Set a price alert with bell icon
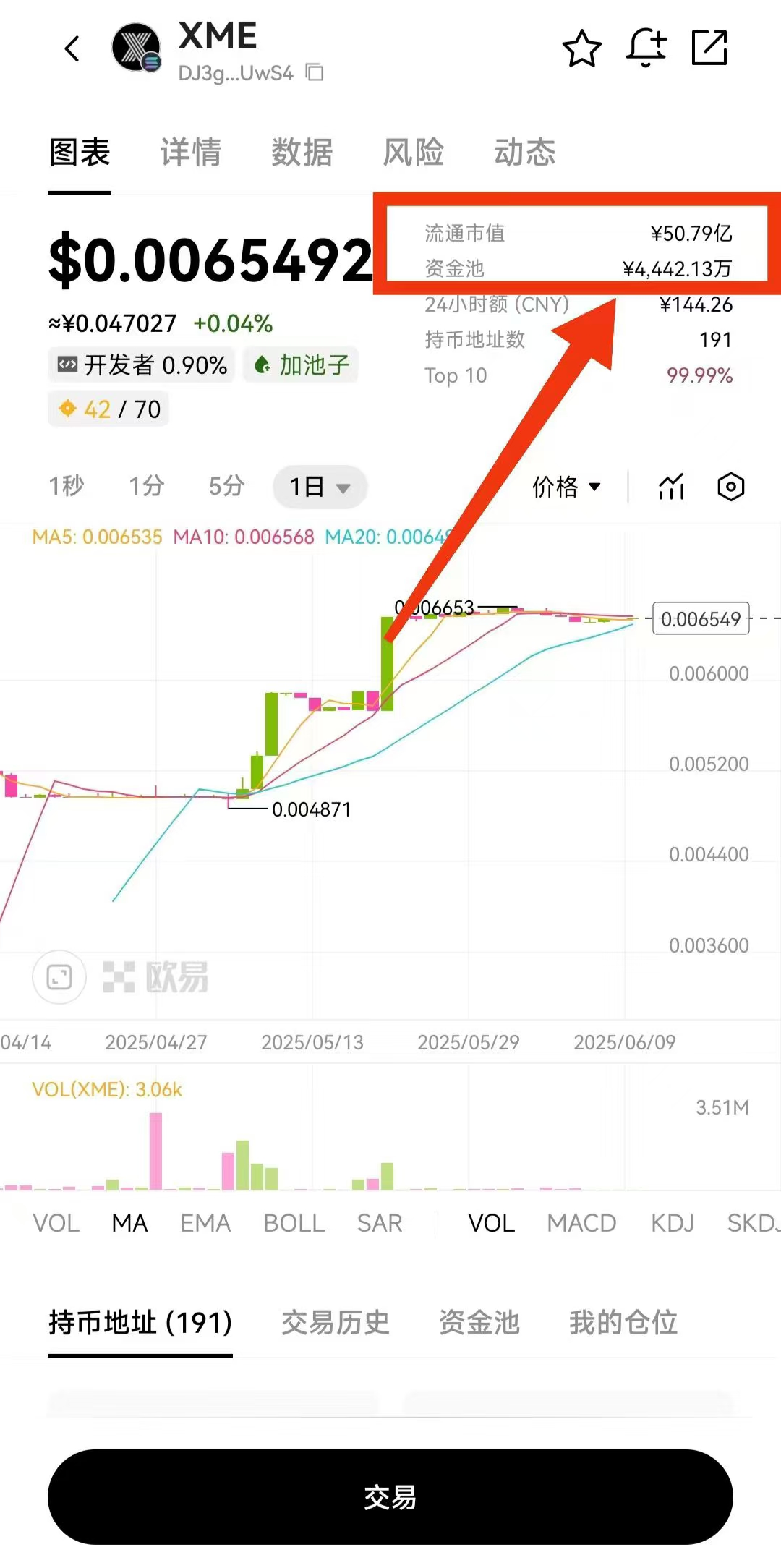 tap(646, 49)
